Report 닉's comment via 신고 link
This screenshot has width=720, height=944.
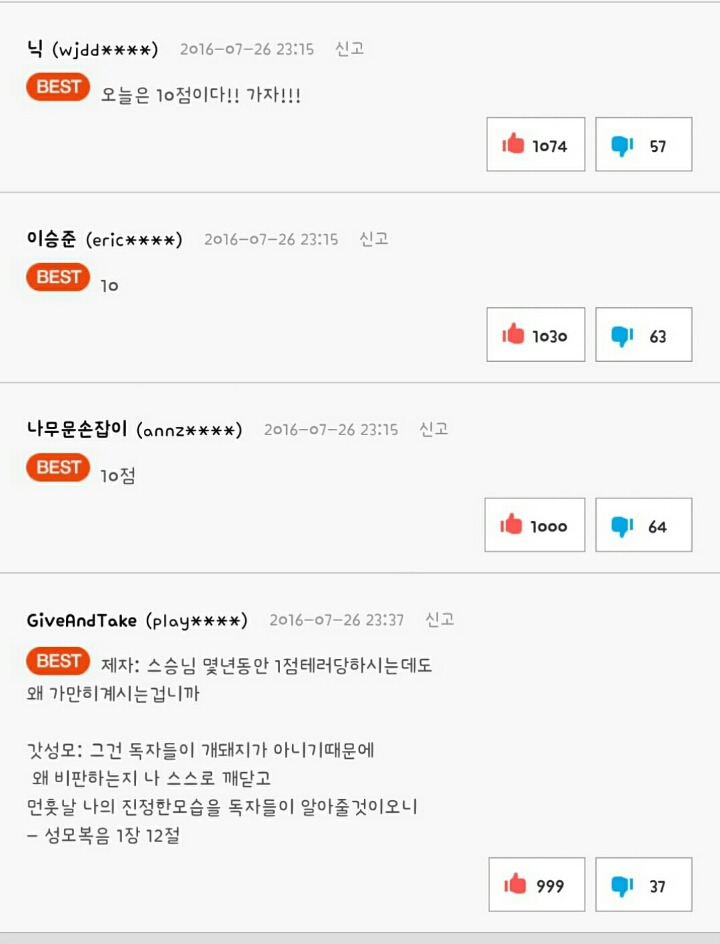coord(348,47)
